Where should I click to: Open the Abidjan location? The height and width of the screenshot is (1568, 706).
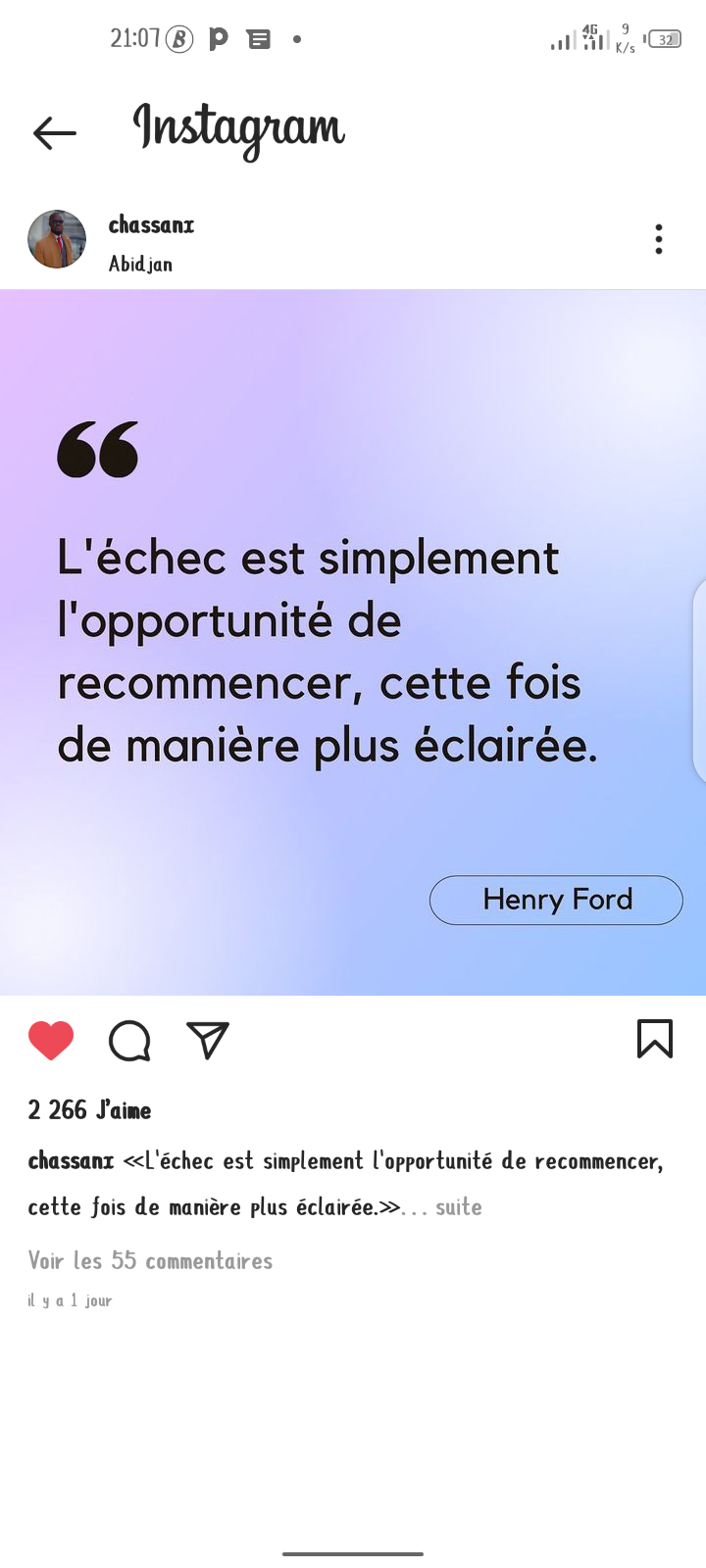coord(140,264)
